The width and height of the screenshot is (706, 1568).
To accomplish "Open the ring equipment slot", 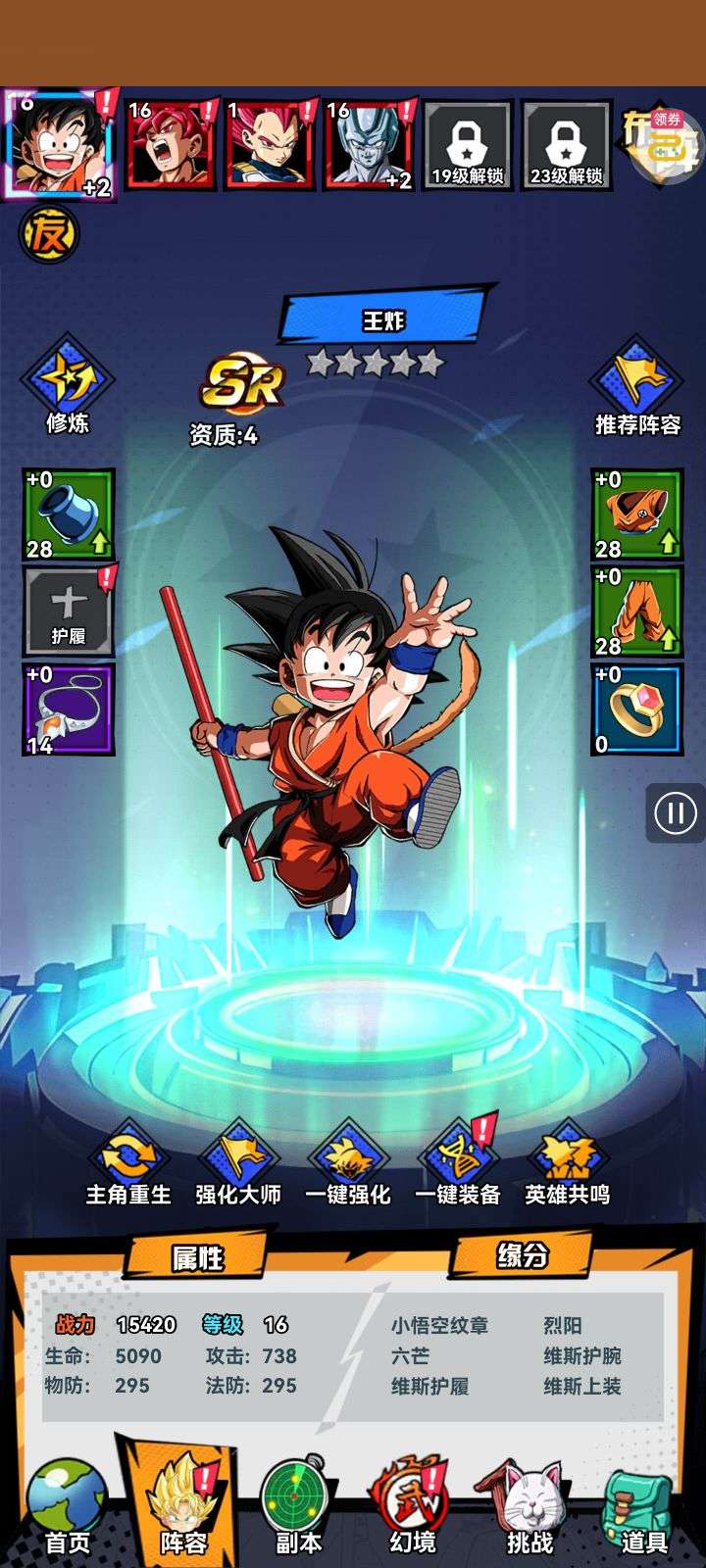I will point(637,710).
